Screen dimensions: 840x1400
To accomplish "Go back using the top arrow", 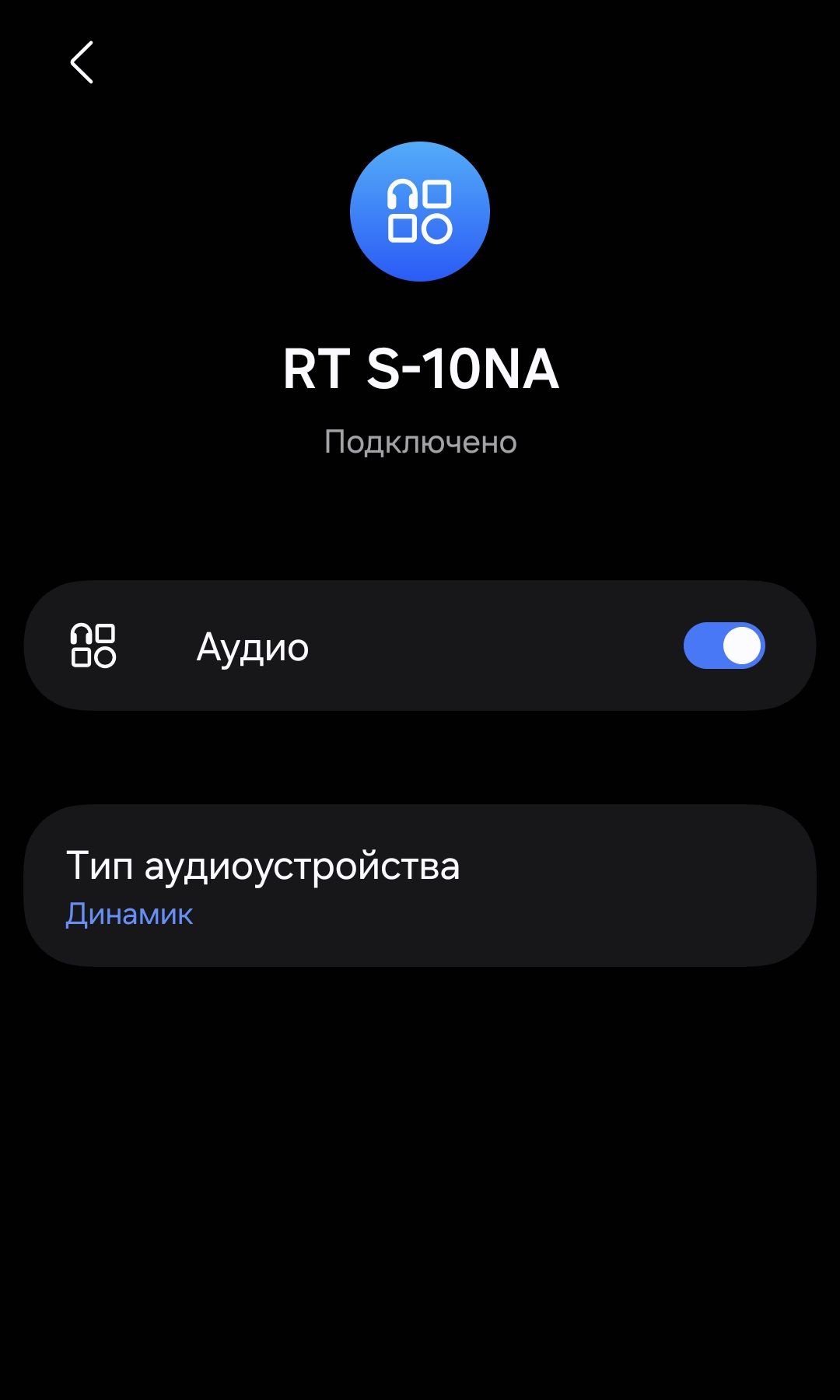I will coord(82,62).
